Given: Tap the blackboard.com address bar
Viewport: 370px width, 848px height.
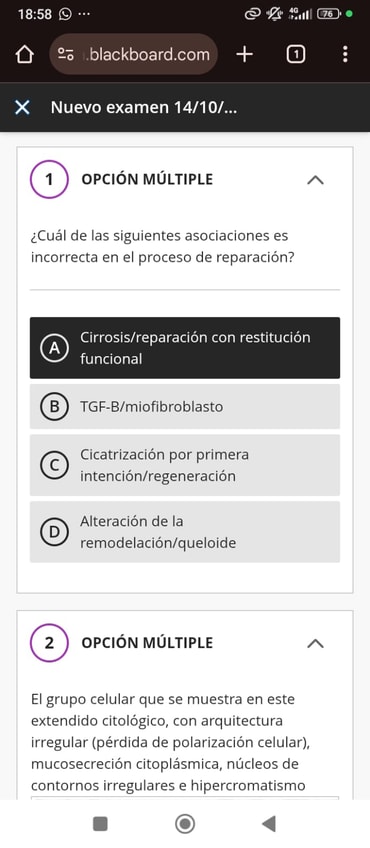Looking at the screenshot, I should tap(134, 54).
